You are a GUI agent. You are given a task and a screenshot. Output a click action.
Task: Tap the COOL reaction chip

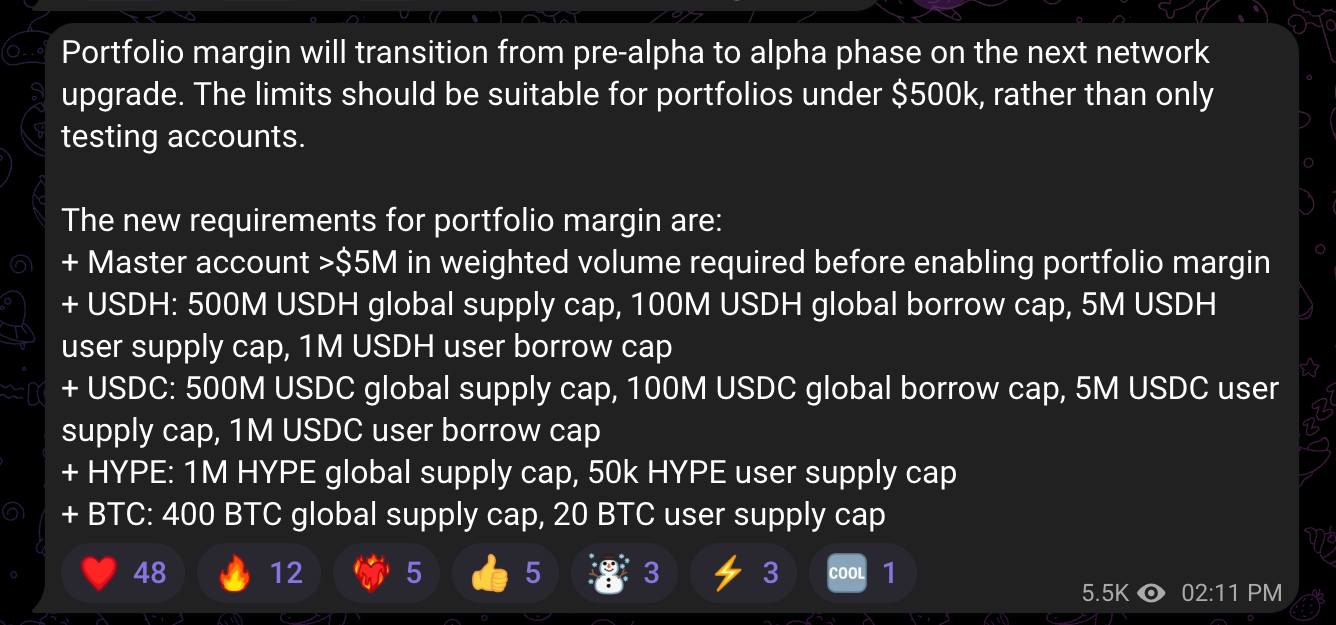pos(862,573)
